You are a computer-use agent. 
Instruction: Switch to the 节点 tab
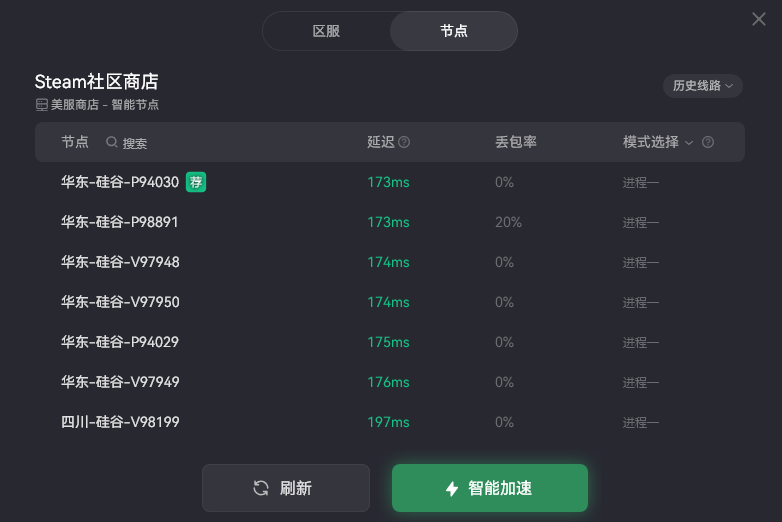pos(453,31)
